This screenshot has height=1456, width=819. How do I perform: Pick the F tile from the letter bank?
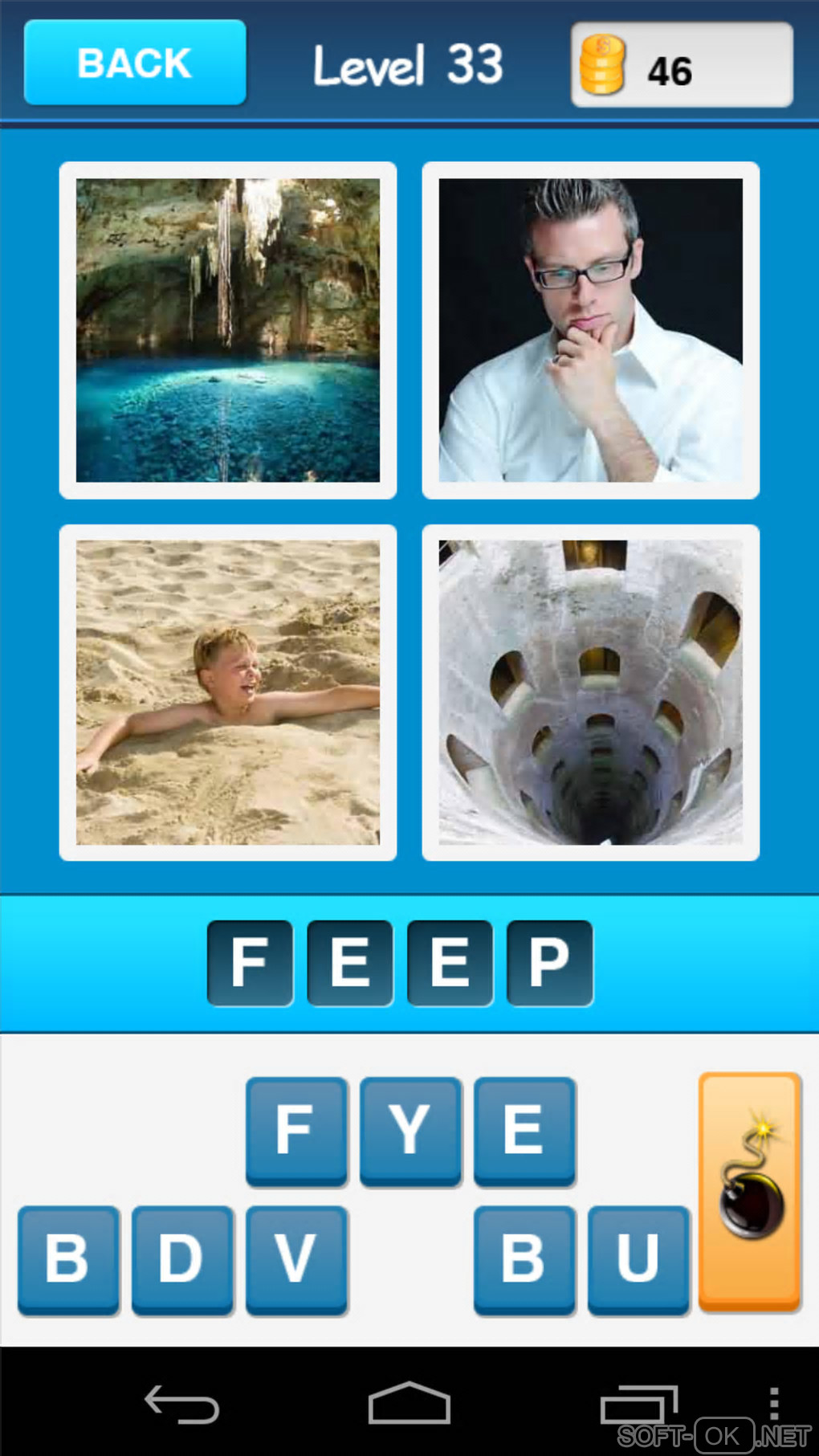pyautogui.click(x=296, y=1130)
